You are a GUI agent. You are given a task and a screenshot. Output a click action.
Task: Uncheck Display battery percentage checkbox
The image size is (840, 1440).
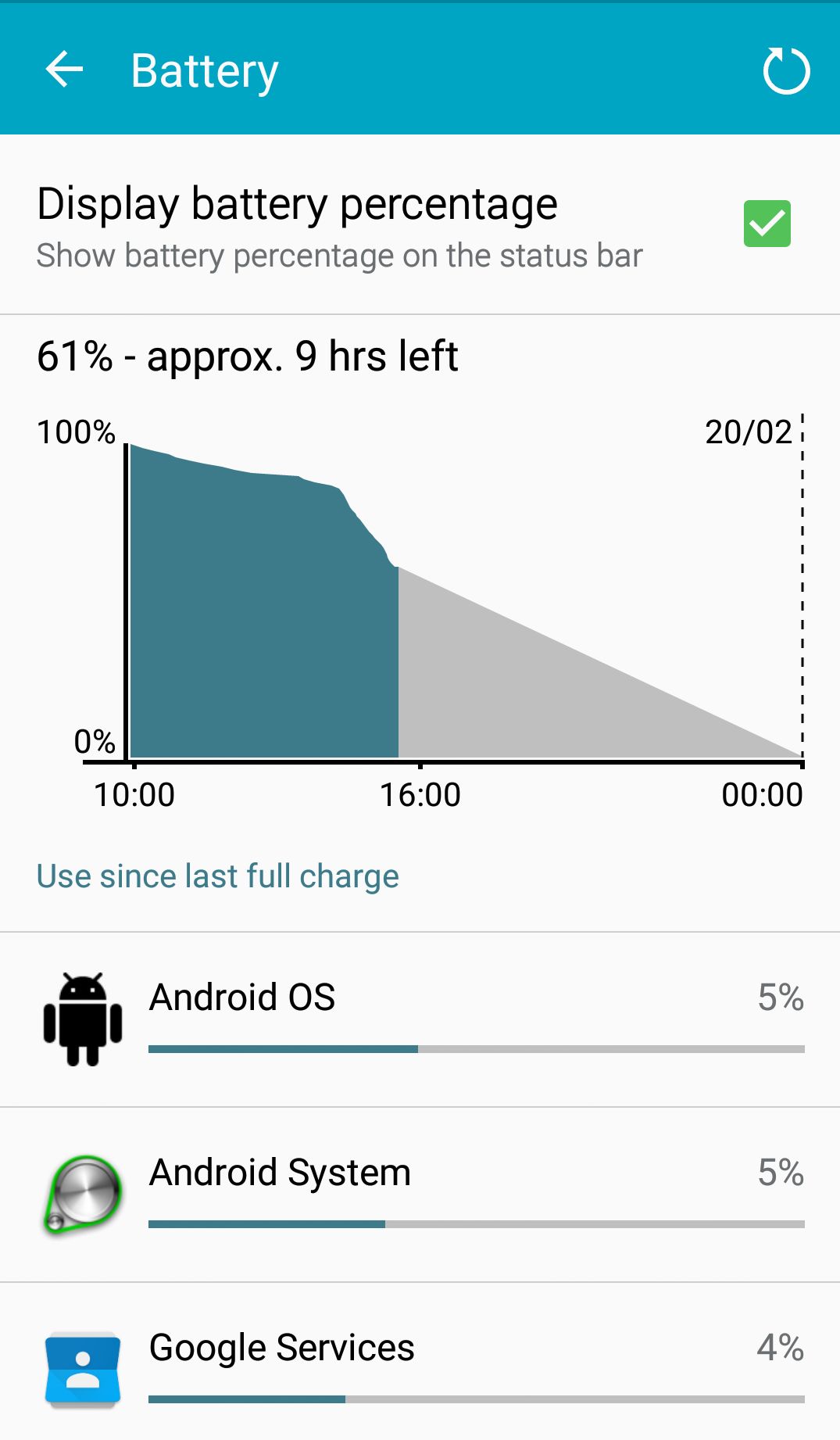[767, 224]
